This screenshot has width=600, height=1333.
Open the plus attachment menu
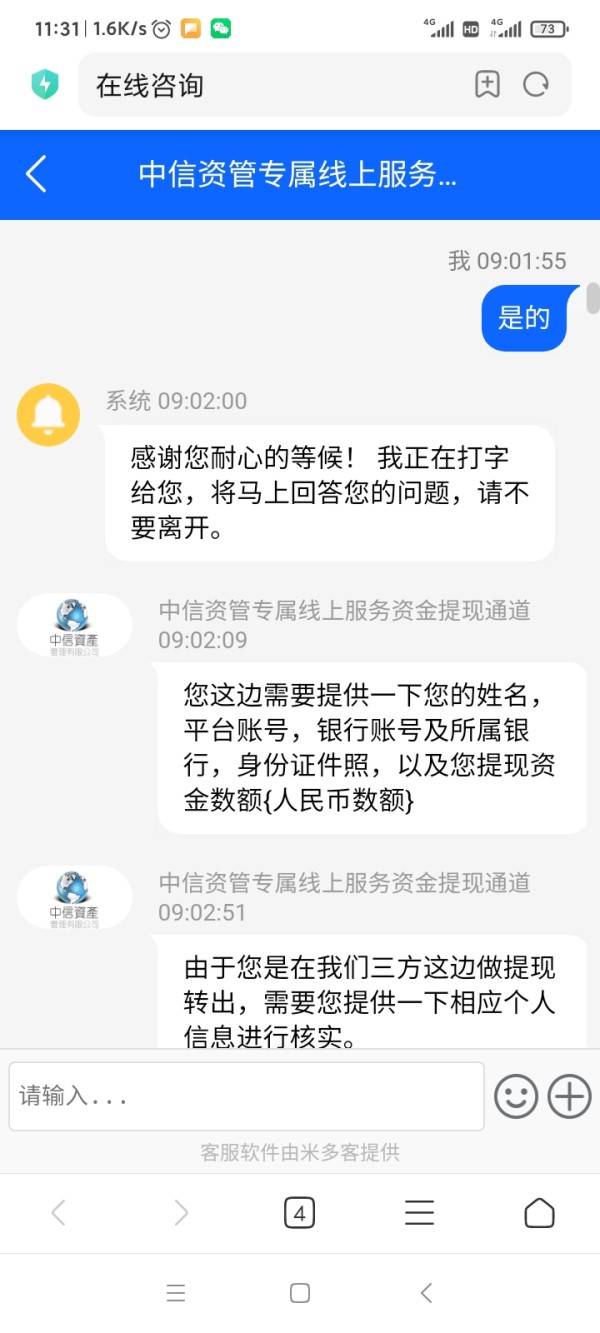(570, 1096)
